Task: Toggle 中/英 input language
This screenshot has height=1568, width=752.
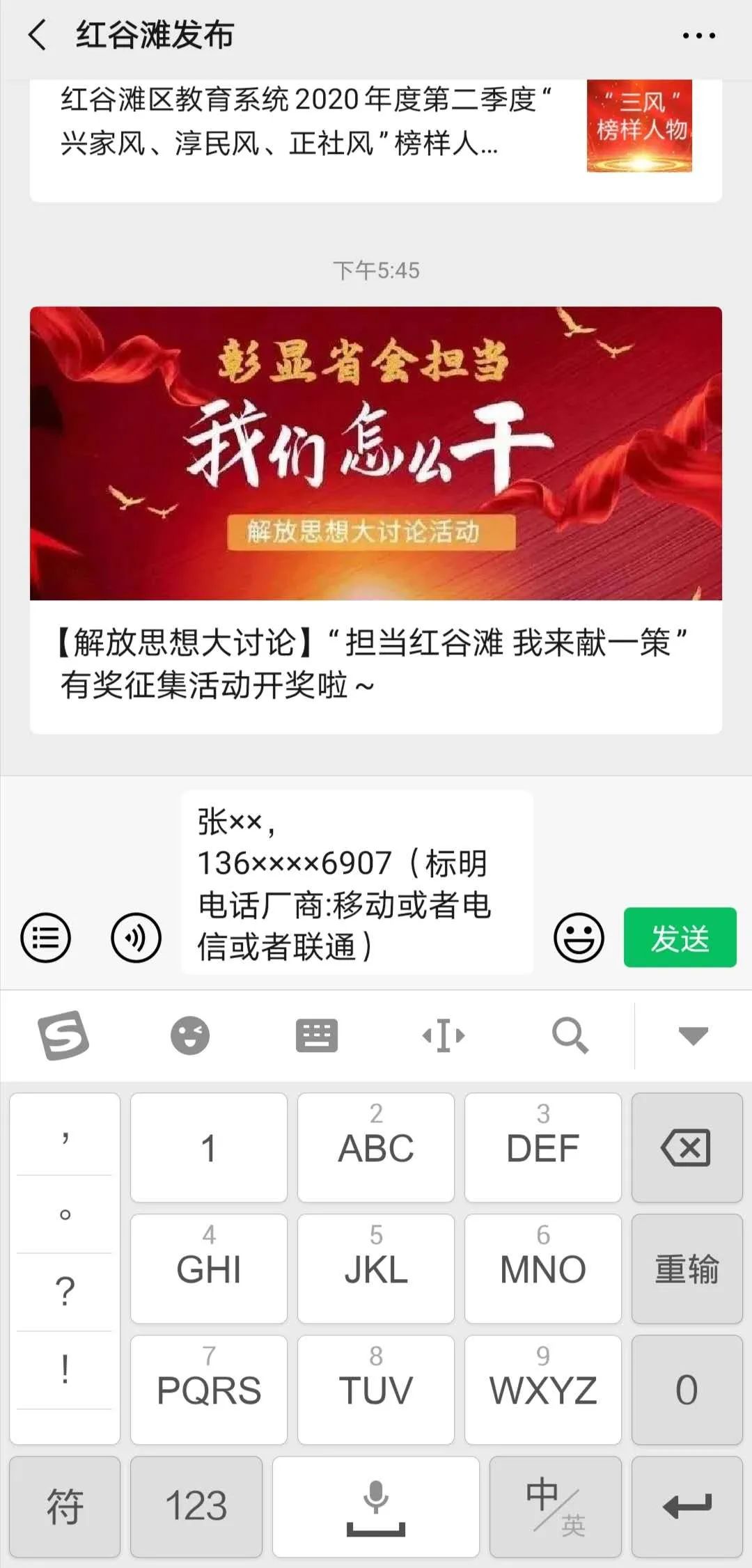Action: [555, 1507]
